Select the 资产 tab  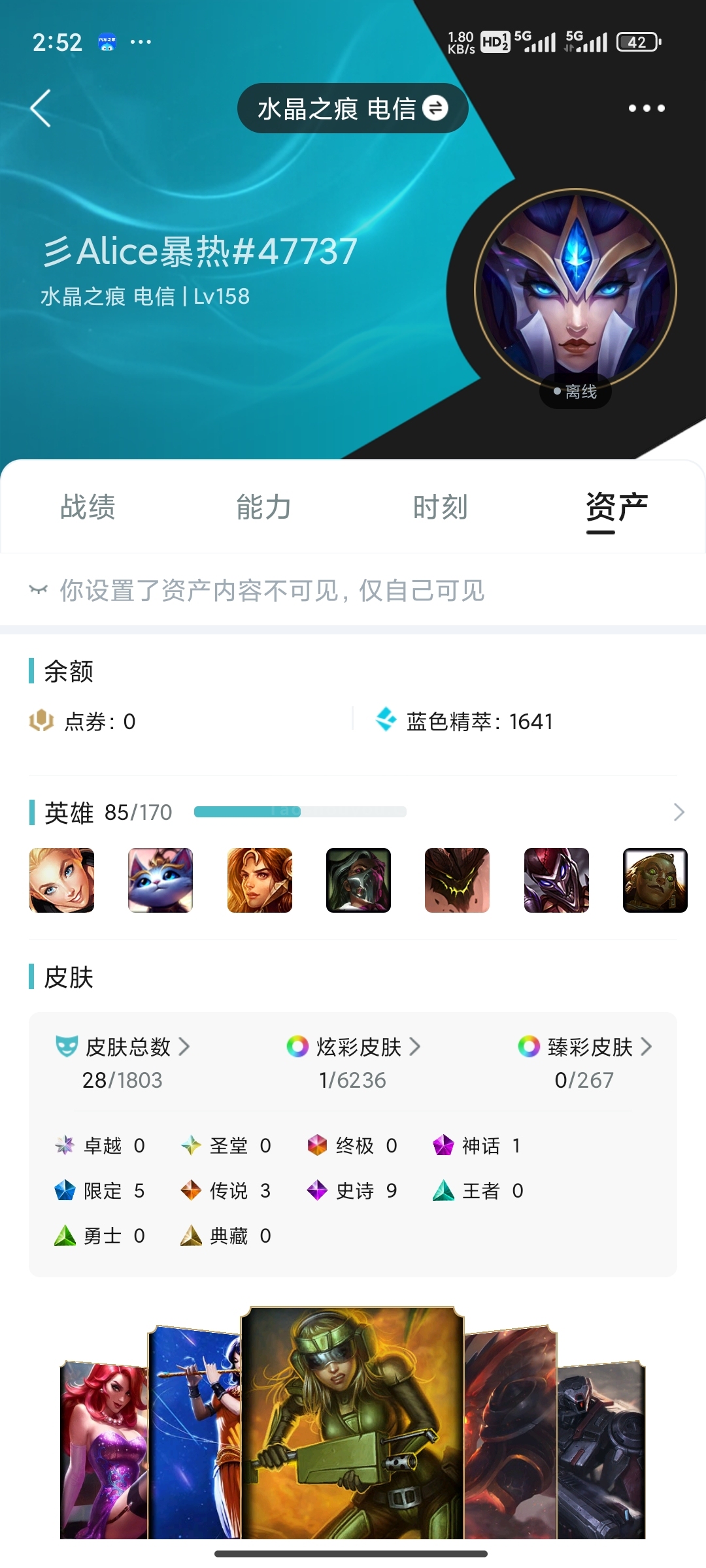click(616, 508)
